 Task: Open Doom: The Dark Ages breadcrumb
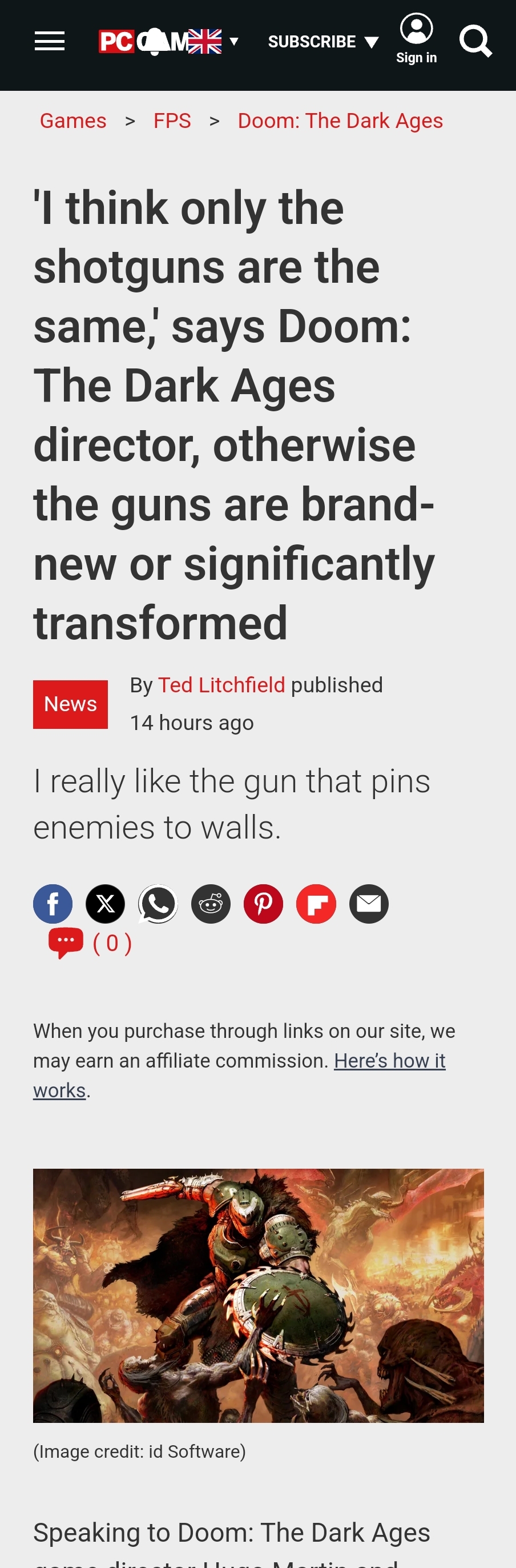pos(340,121)
